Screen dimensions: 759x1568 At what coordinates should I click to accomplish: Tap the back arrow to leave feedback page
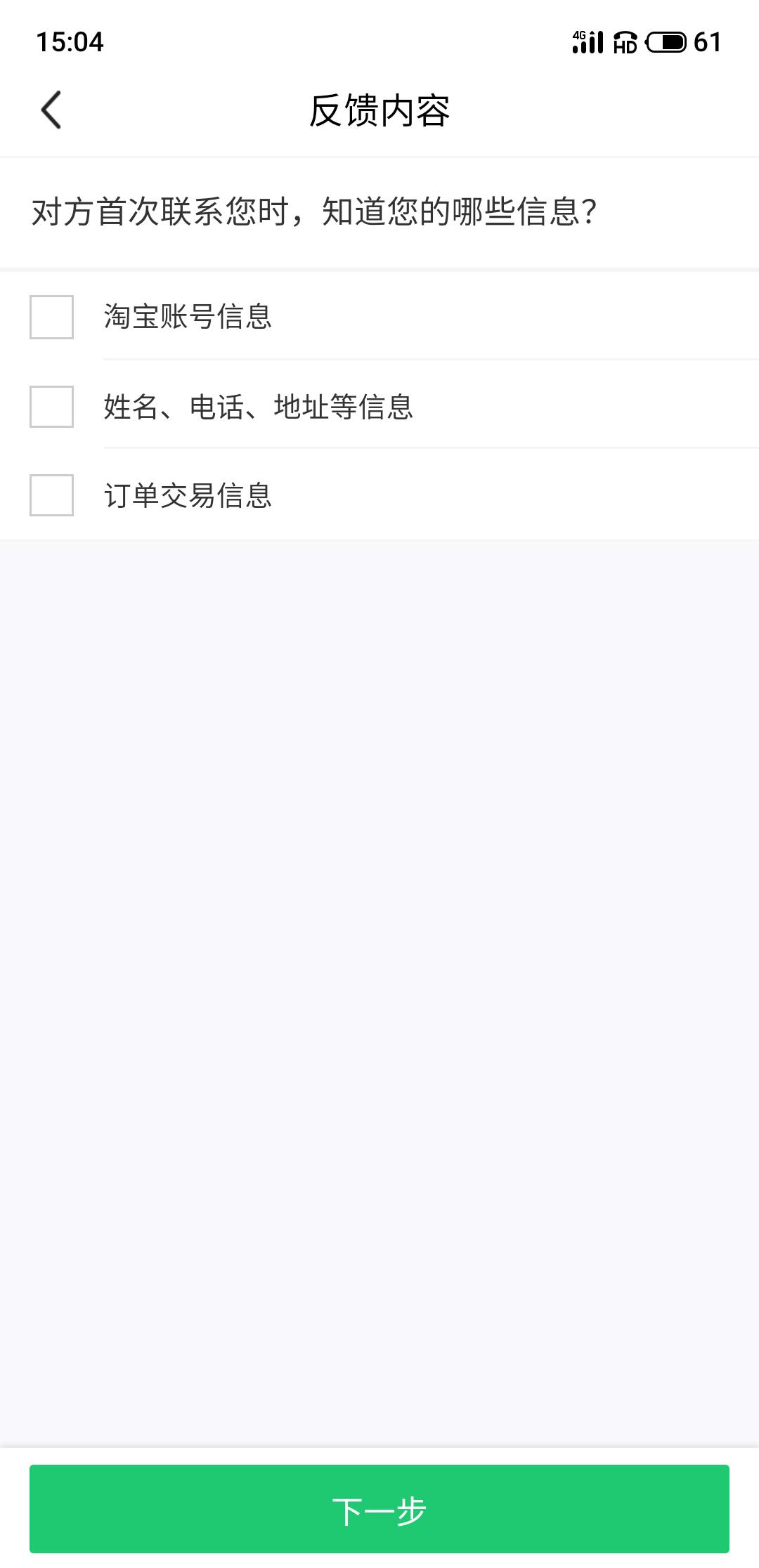point(51,110)
